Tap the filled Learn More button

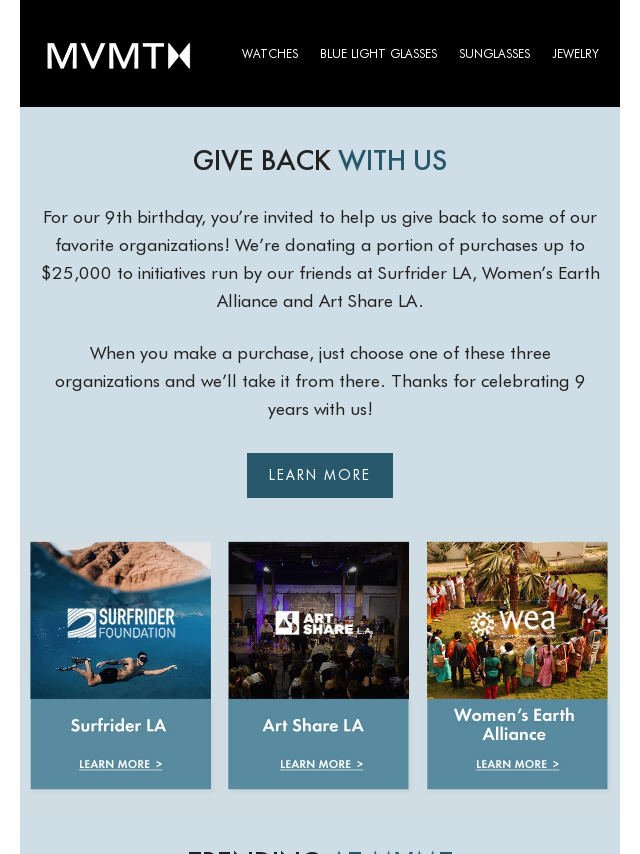pyautogui.click(x=320, y=475)
